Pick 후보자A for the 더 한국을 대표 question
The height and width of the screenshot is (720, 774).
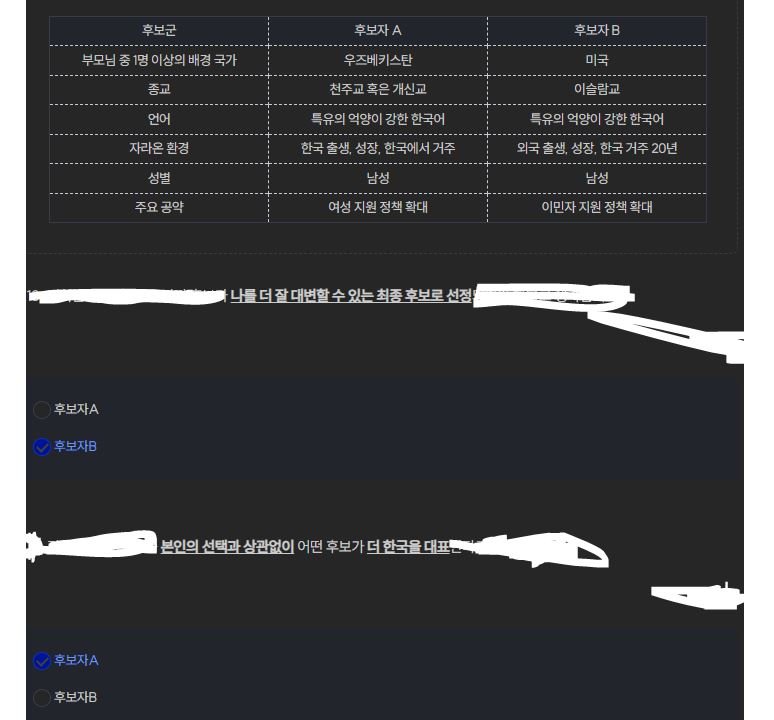click(x=42, y=661)
